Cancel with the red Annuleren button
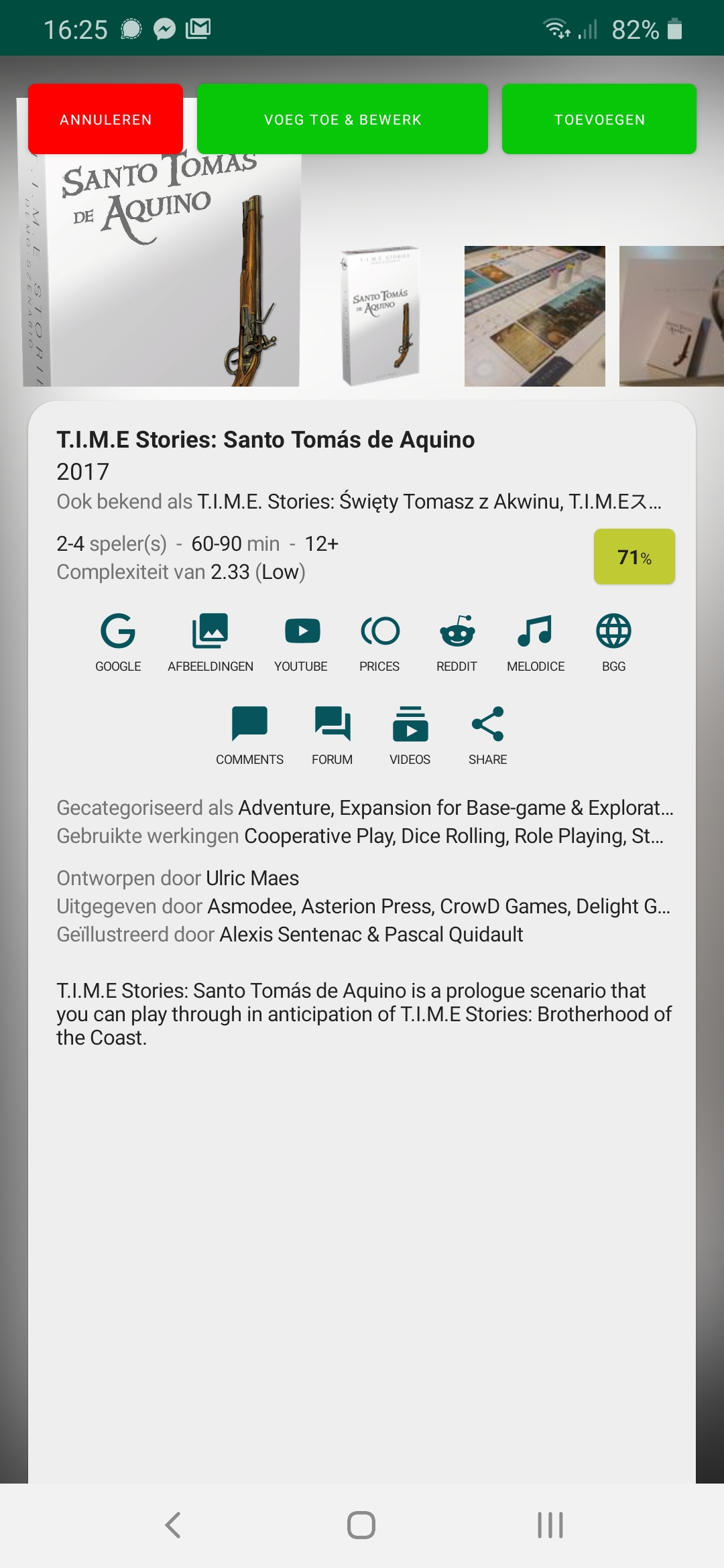The width and height of the screenshot is (724, 1568). (105, 119)
